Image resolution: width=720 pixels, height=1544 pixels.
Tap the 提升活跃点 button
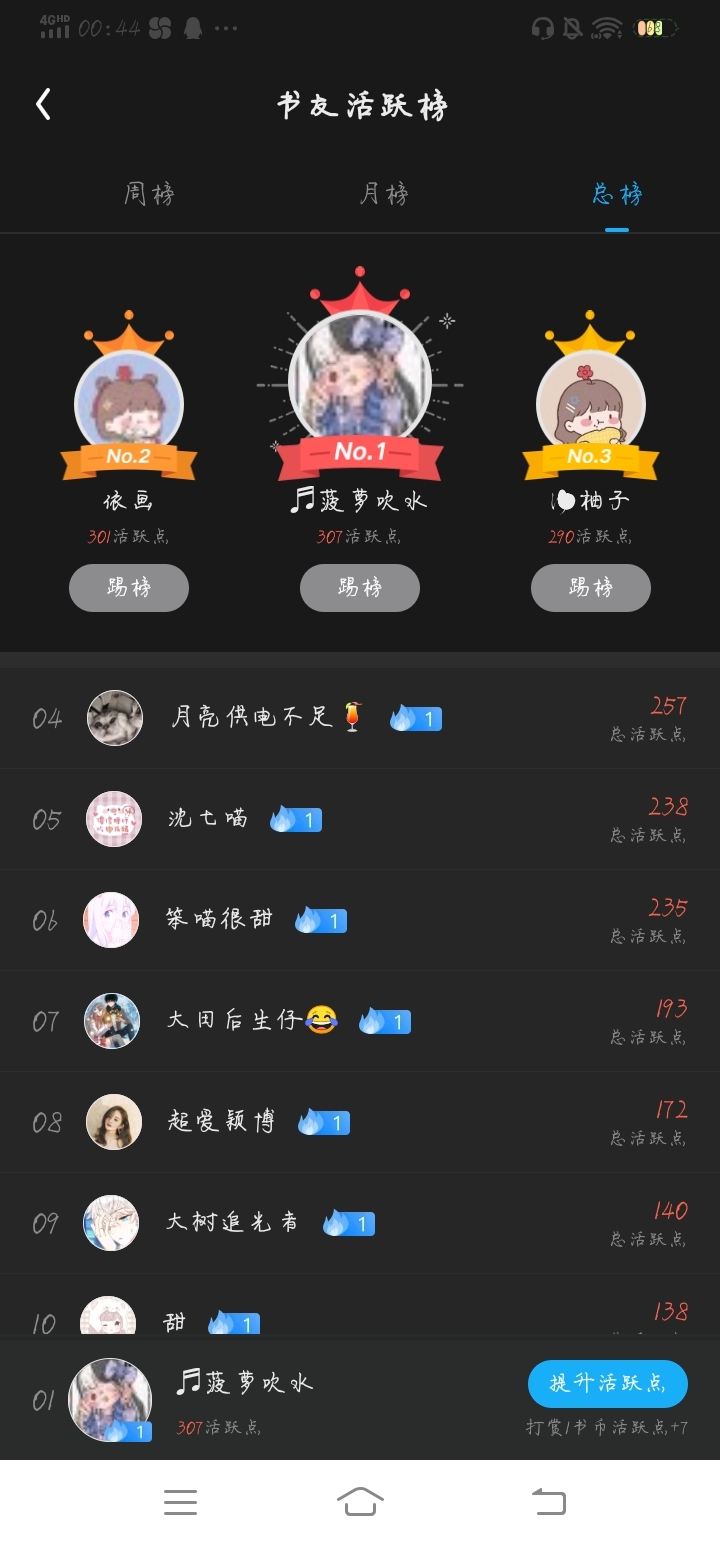point(608,1383)
